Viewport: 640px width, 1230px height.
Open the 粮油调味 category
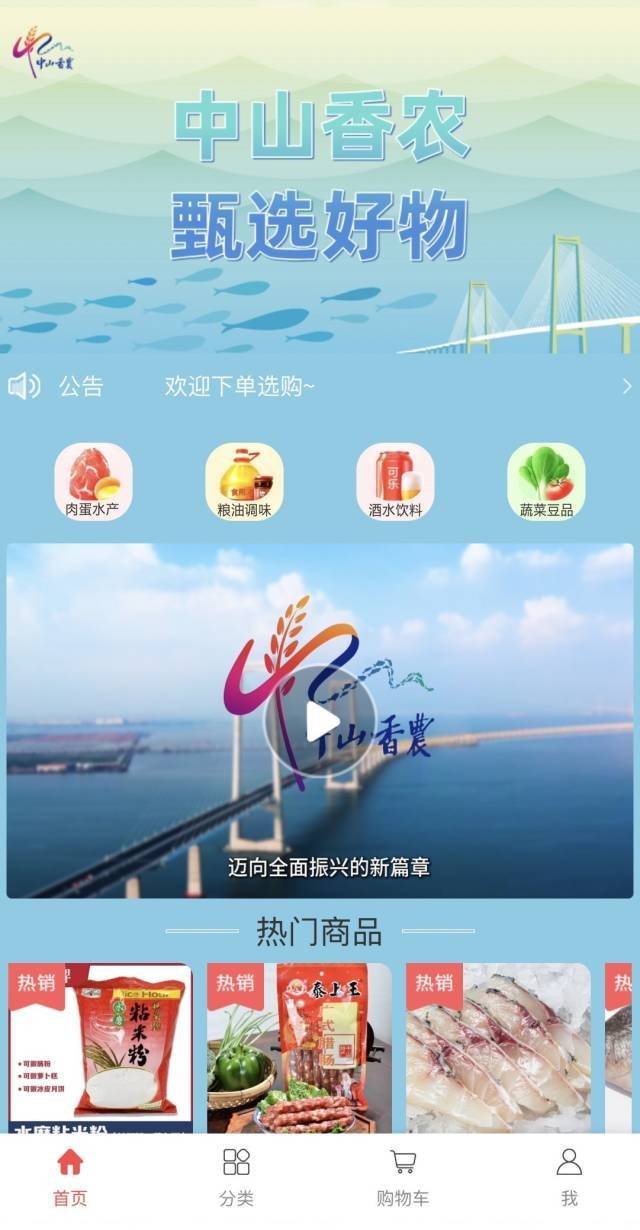pyautogui.click(x=244, y=482)
